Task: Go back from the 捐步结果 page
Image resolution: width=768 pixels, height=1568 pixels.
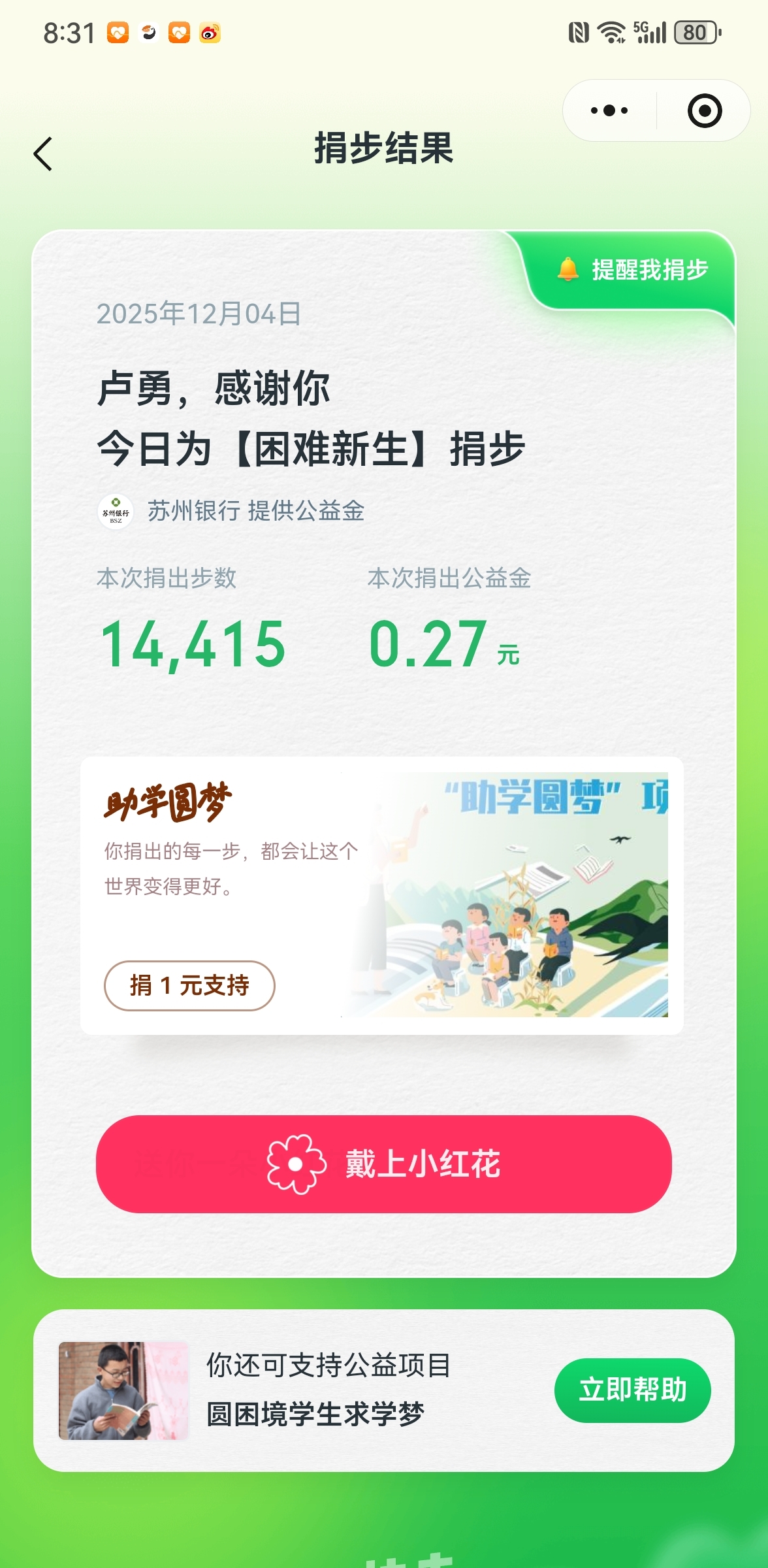Action: 43,154
